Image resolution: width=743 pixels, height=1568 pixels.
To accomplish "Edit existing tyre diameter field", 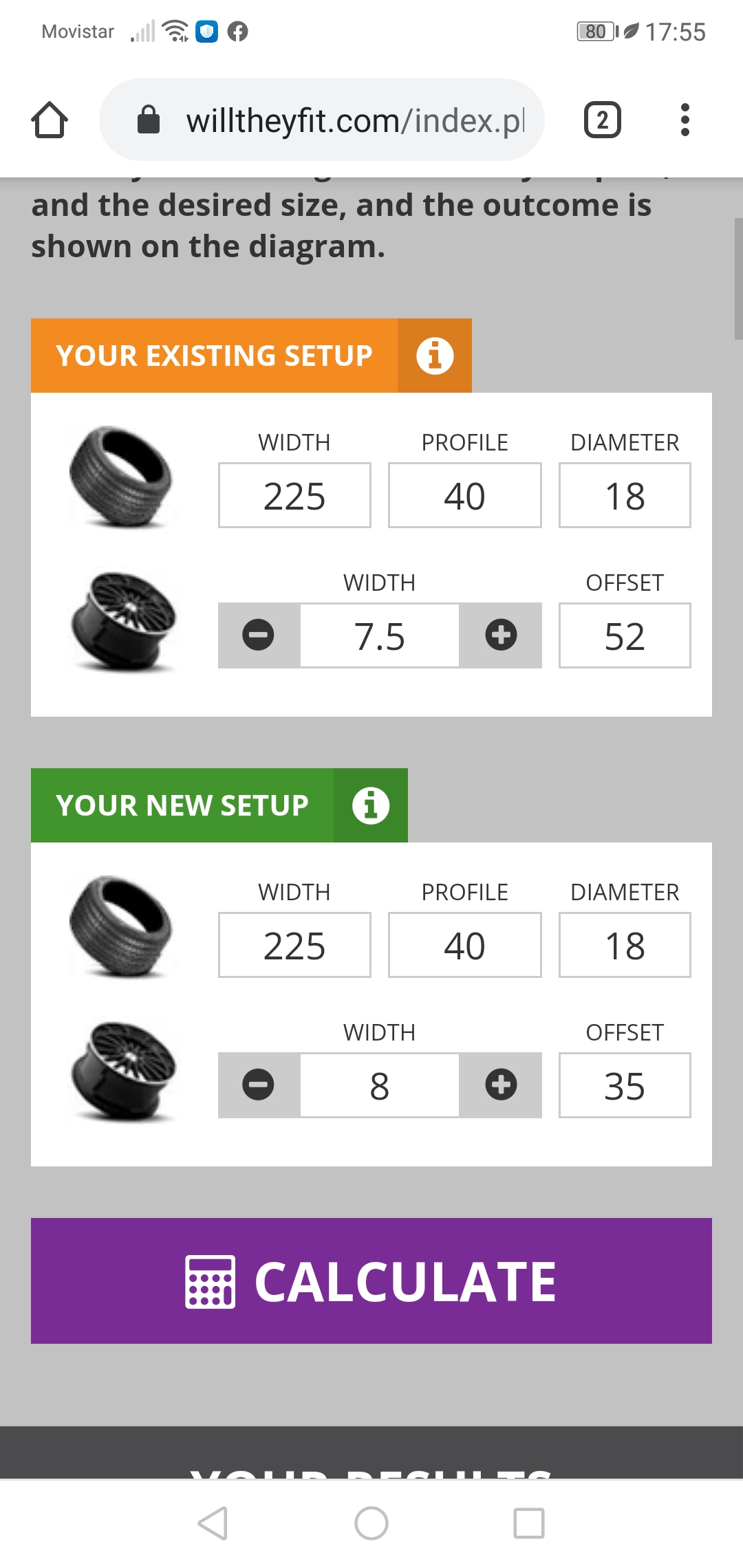I will pos(625,496).
